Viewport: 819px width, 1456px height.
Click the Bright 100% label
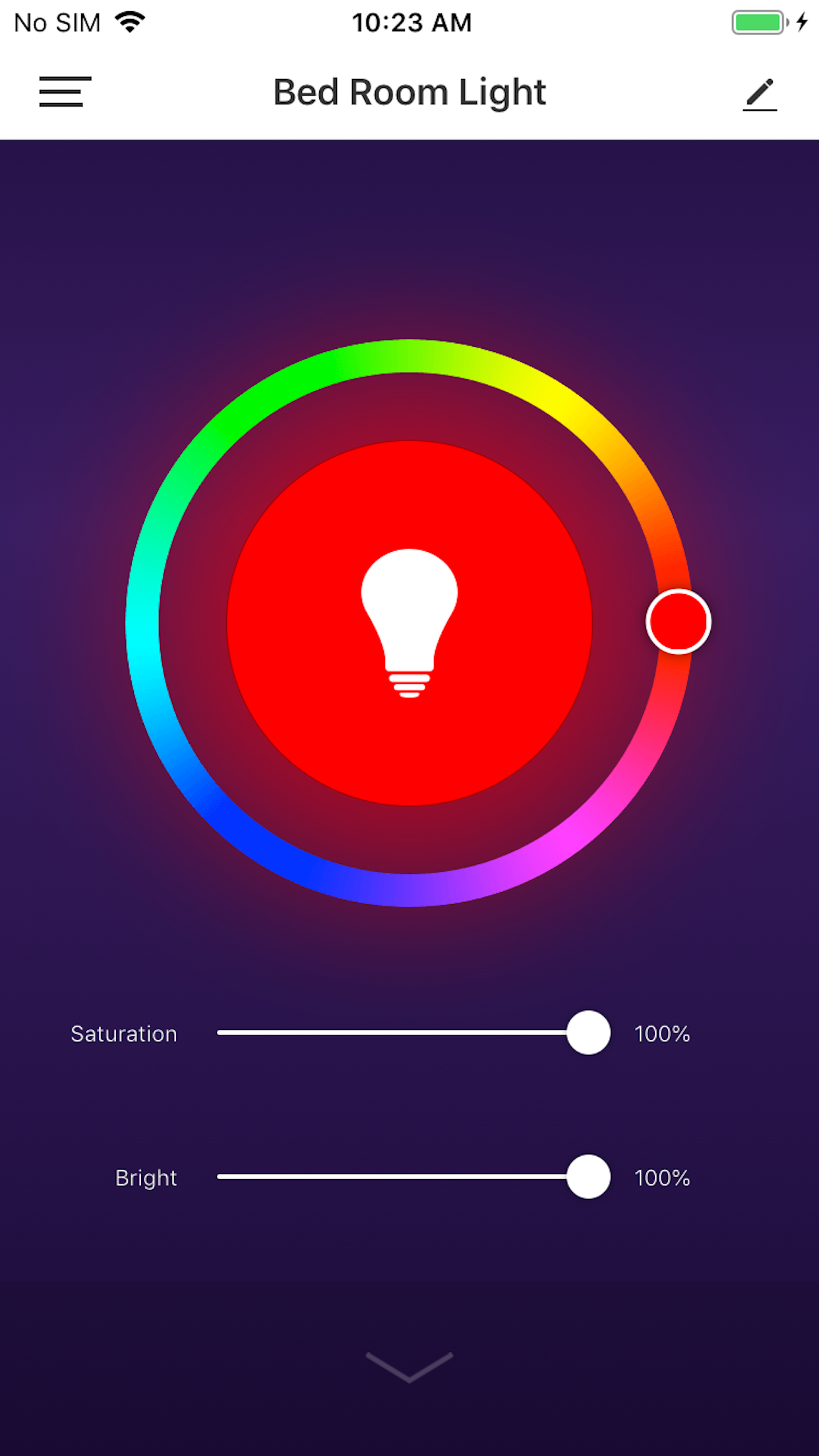pos(661,1177)
